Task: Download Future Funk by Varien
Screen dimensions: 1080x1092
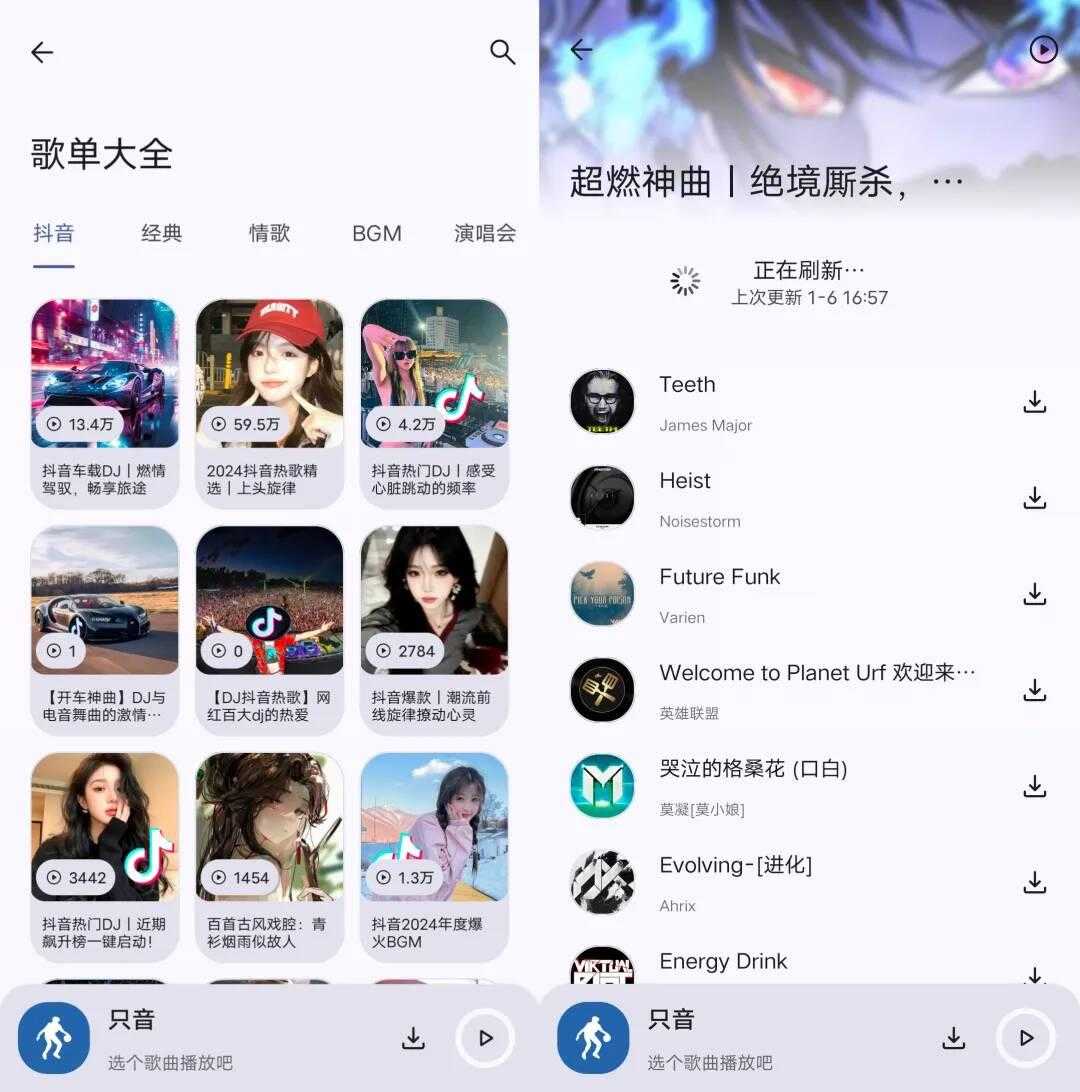Action: coord(1034,594)
